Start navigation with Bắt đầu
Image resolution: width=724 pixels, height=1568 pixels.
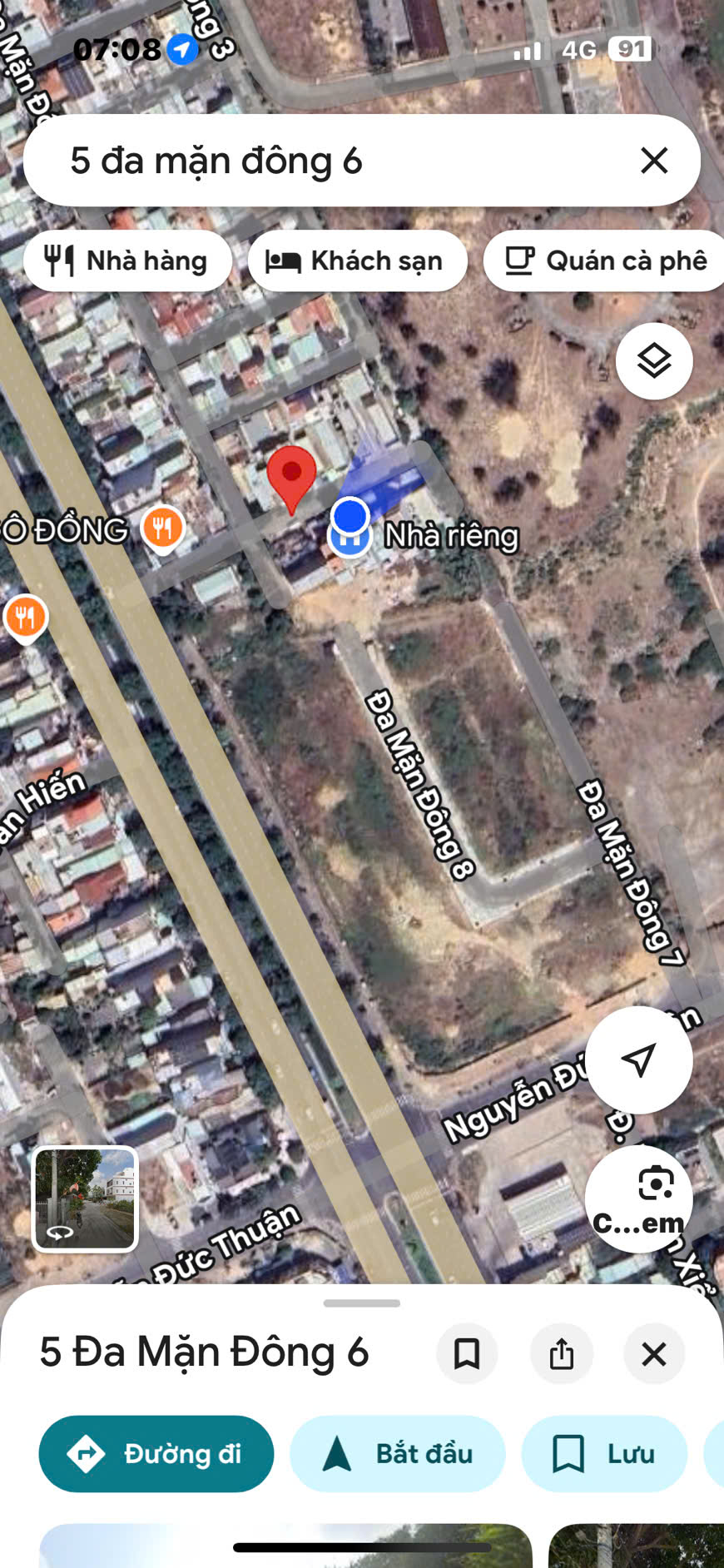coord(398,1454)
